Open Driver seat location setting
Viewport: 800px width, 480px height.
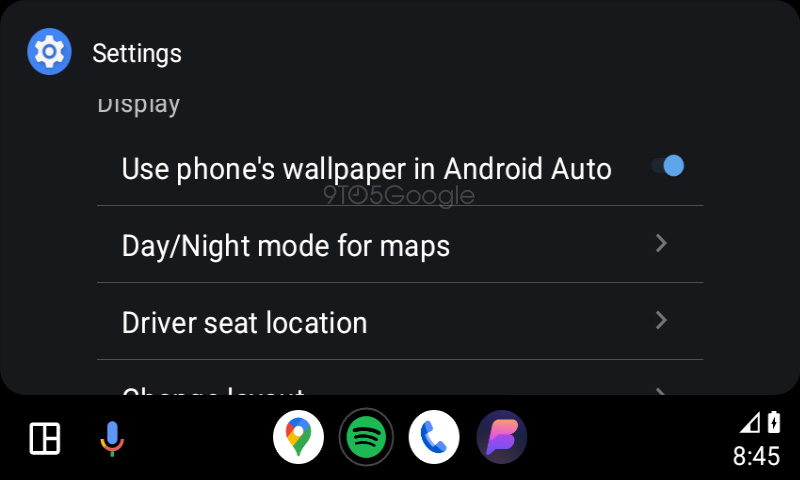(x=400, y=322)
